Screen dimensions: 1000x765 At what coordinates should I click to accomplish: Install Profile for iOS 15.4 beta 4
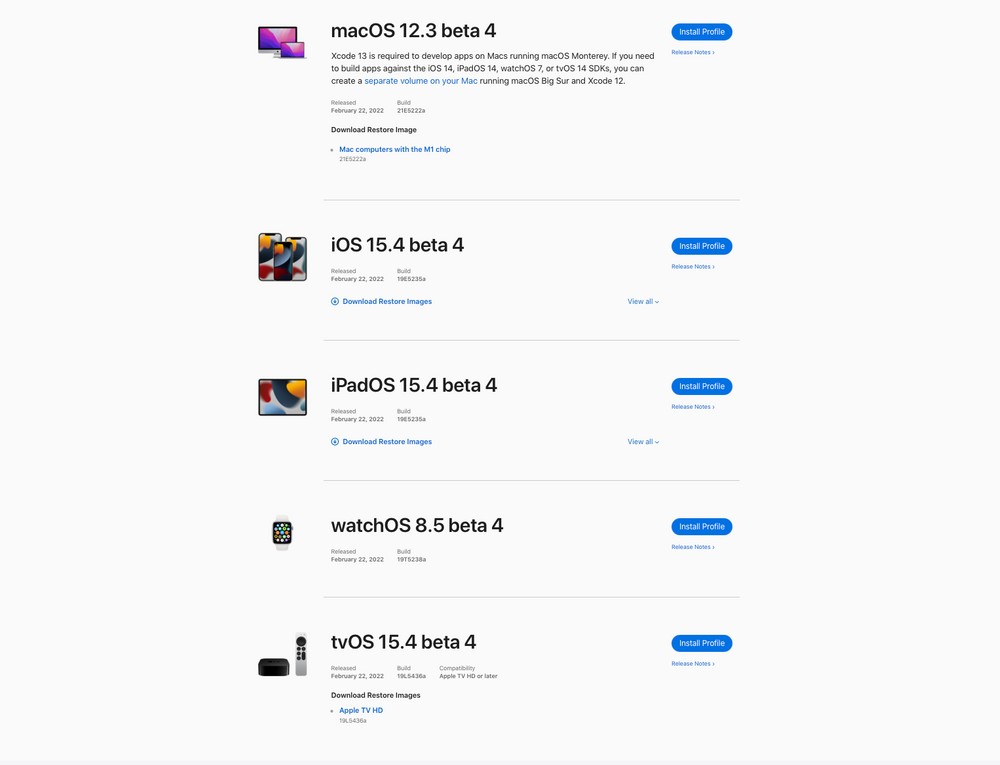[x=701, y=246]
